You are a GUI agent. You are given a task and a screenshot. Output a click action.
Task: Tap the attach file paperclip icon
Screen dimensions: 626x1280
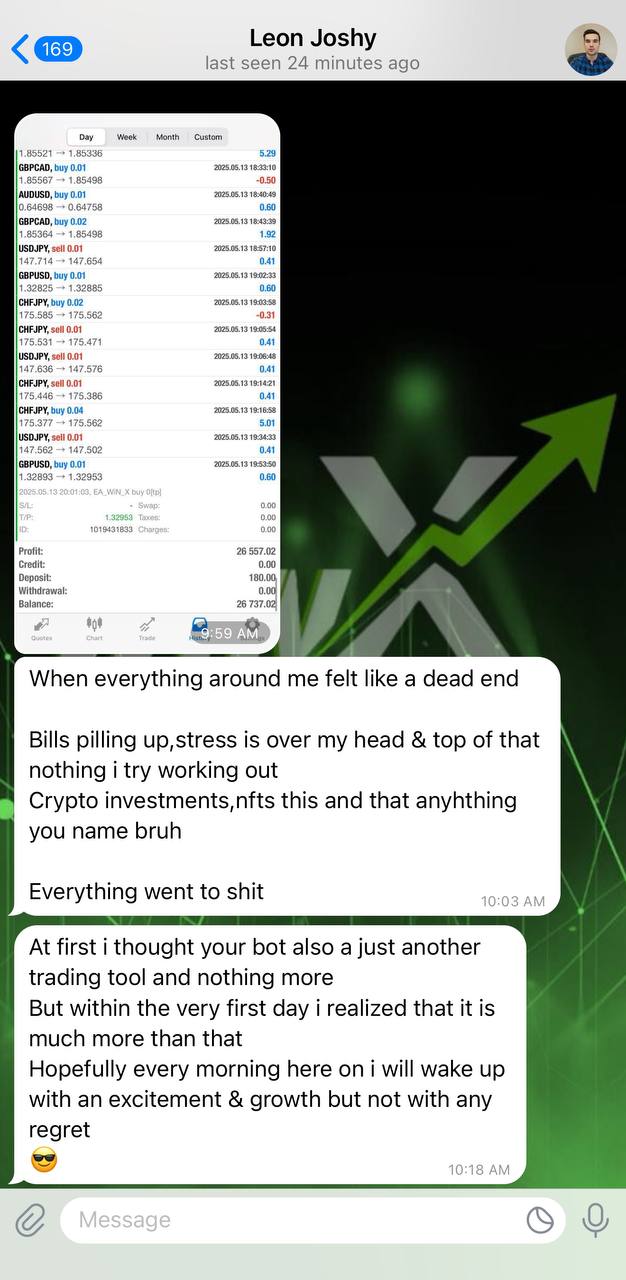(31, 1220)
